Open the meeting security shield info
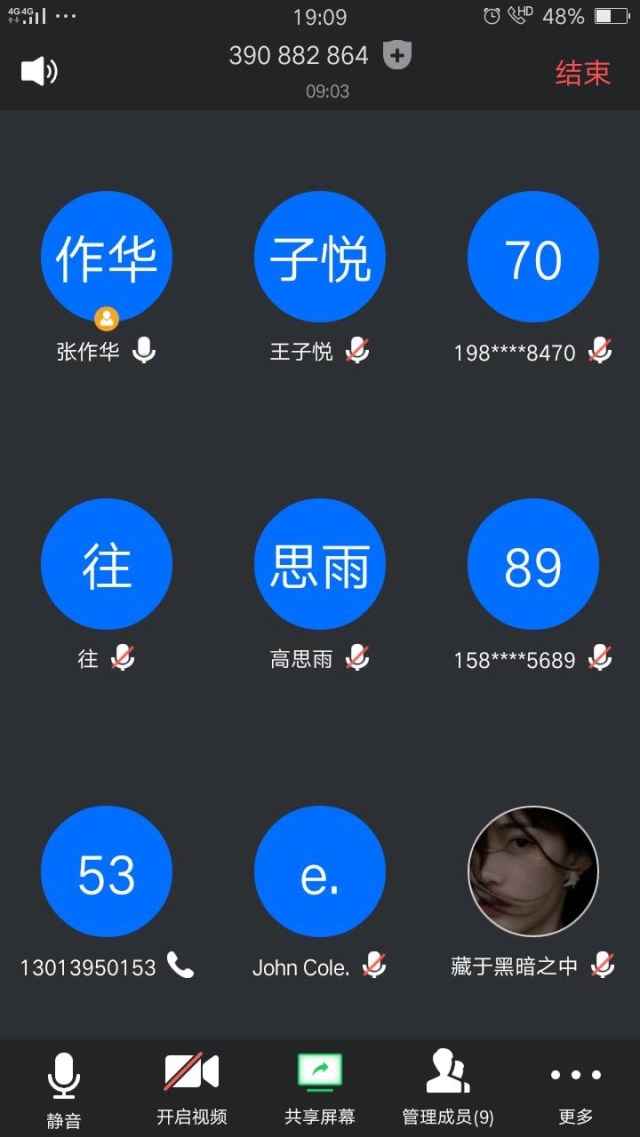This screenshot has width=640, height=1137. [x=397, y=55]
